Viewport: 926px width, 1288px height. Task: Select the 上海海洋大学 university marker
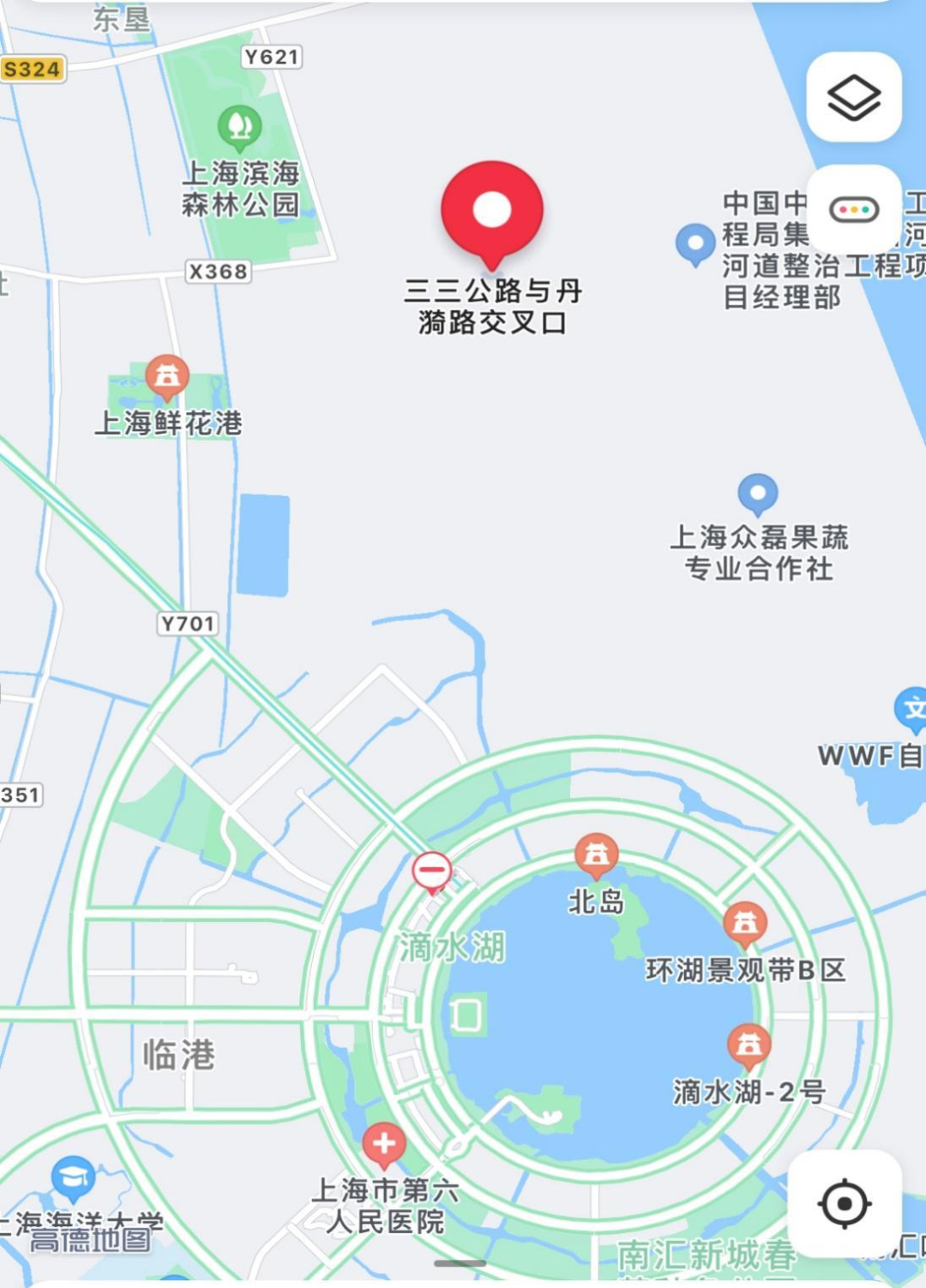click(x=73, y=1177)
